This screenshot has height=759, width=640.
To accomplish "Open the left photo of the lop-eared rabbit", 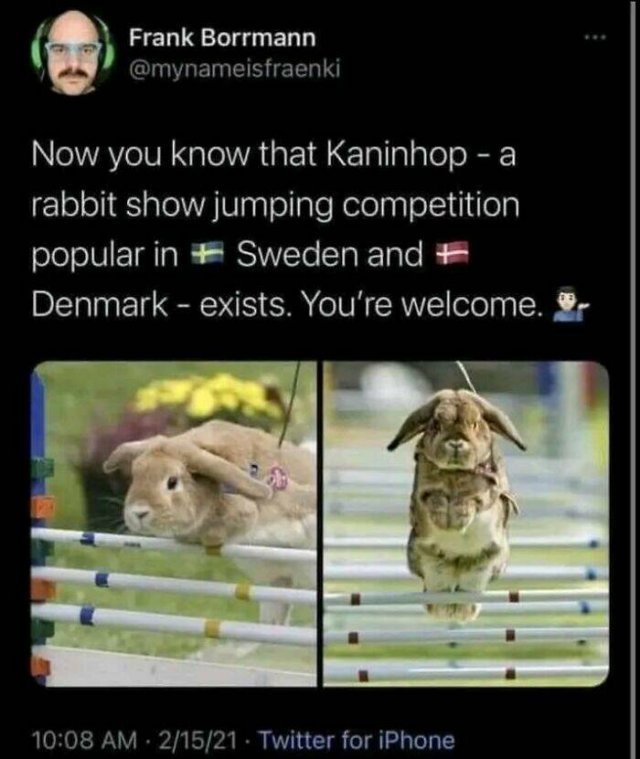I will pos(175,522).
